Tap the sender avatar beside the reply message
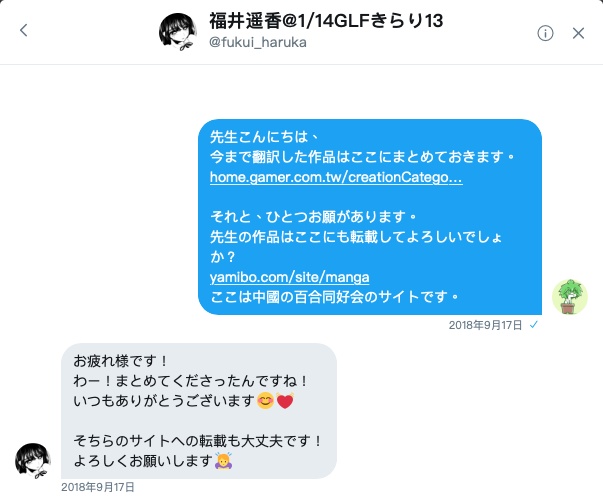The image size is (603, 499). [x=32, y=461]
